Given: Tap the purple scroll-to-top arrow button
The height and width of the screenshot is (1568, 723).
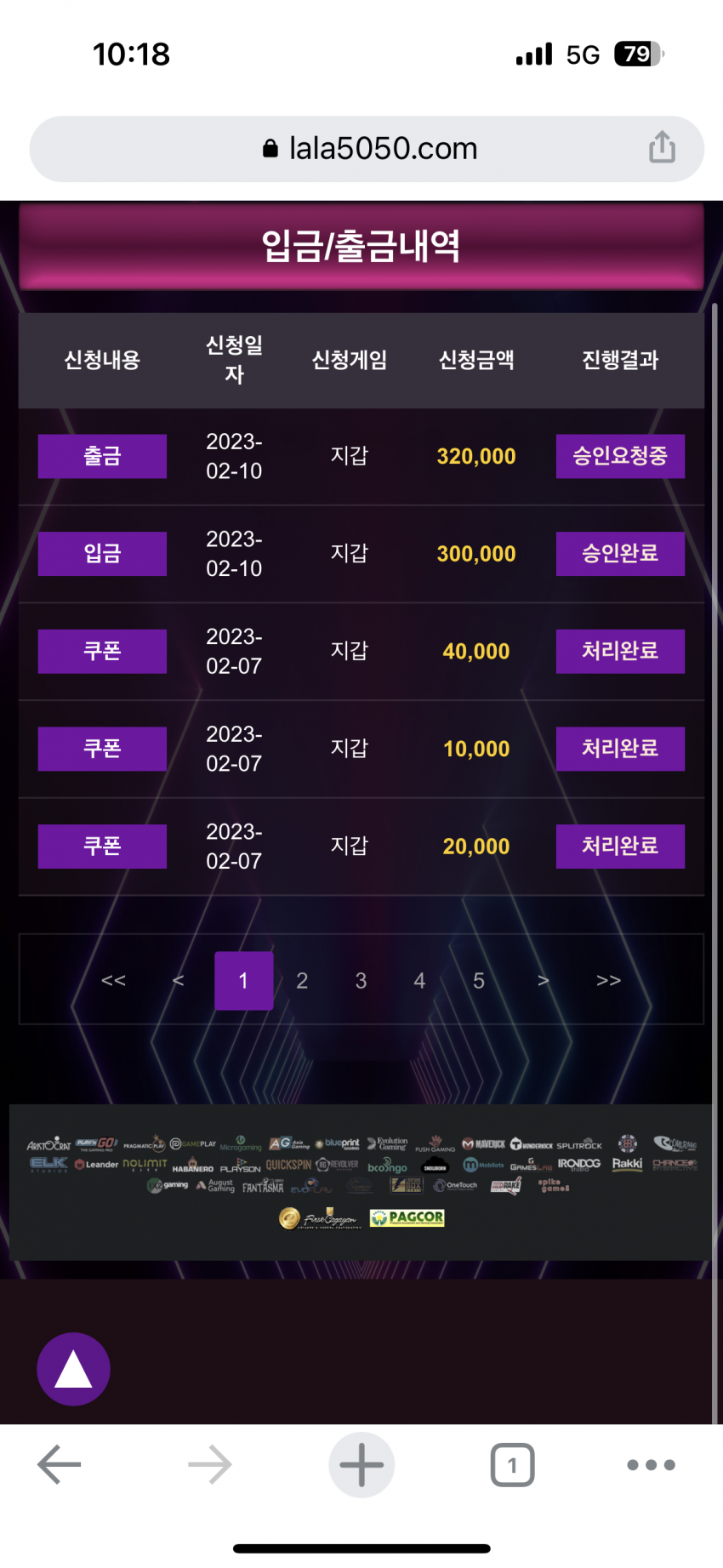Looking at the screenshot, I should pyautogui.click(x=73, y=1369).
